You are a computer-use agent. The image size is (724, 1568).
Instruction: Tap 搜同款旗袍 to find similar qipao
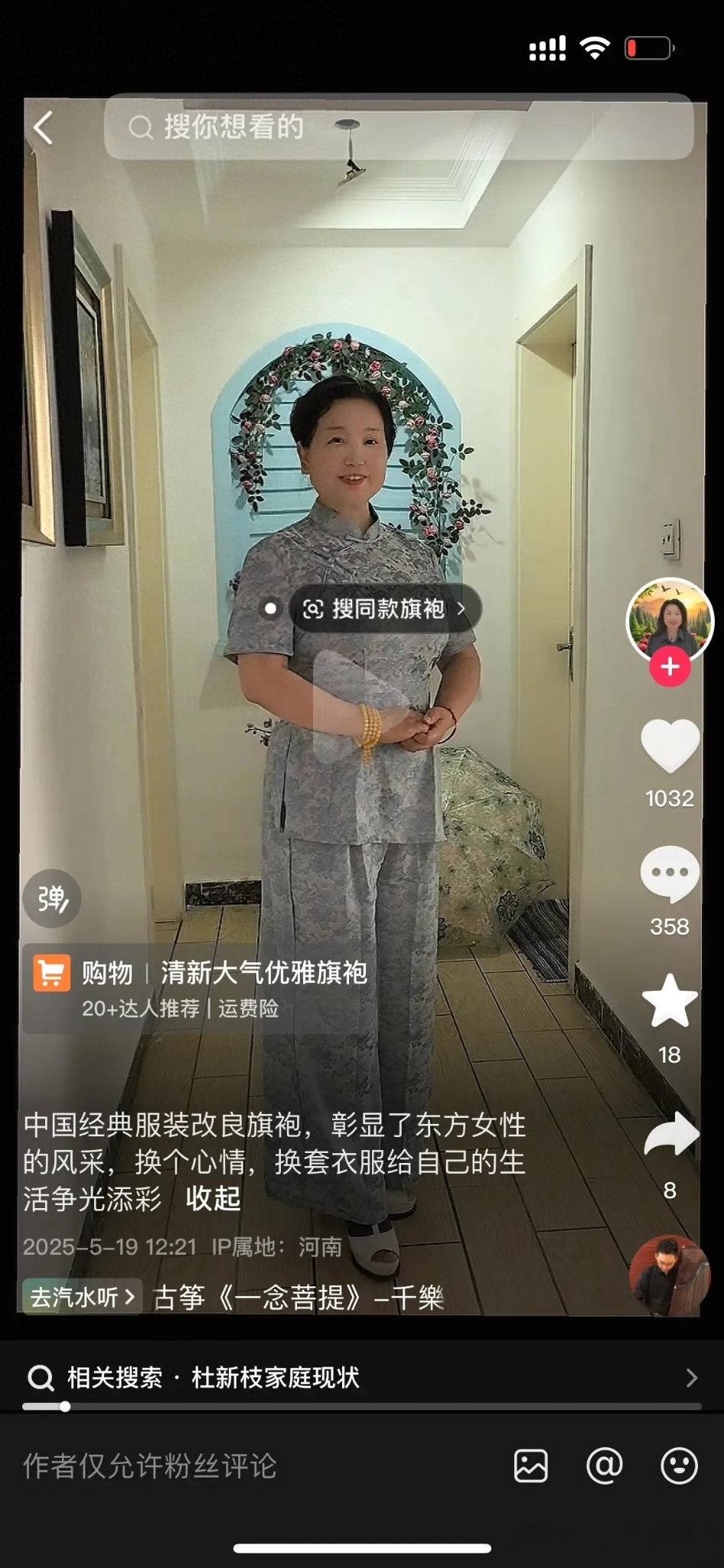pos(385,609)
